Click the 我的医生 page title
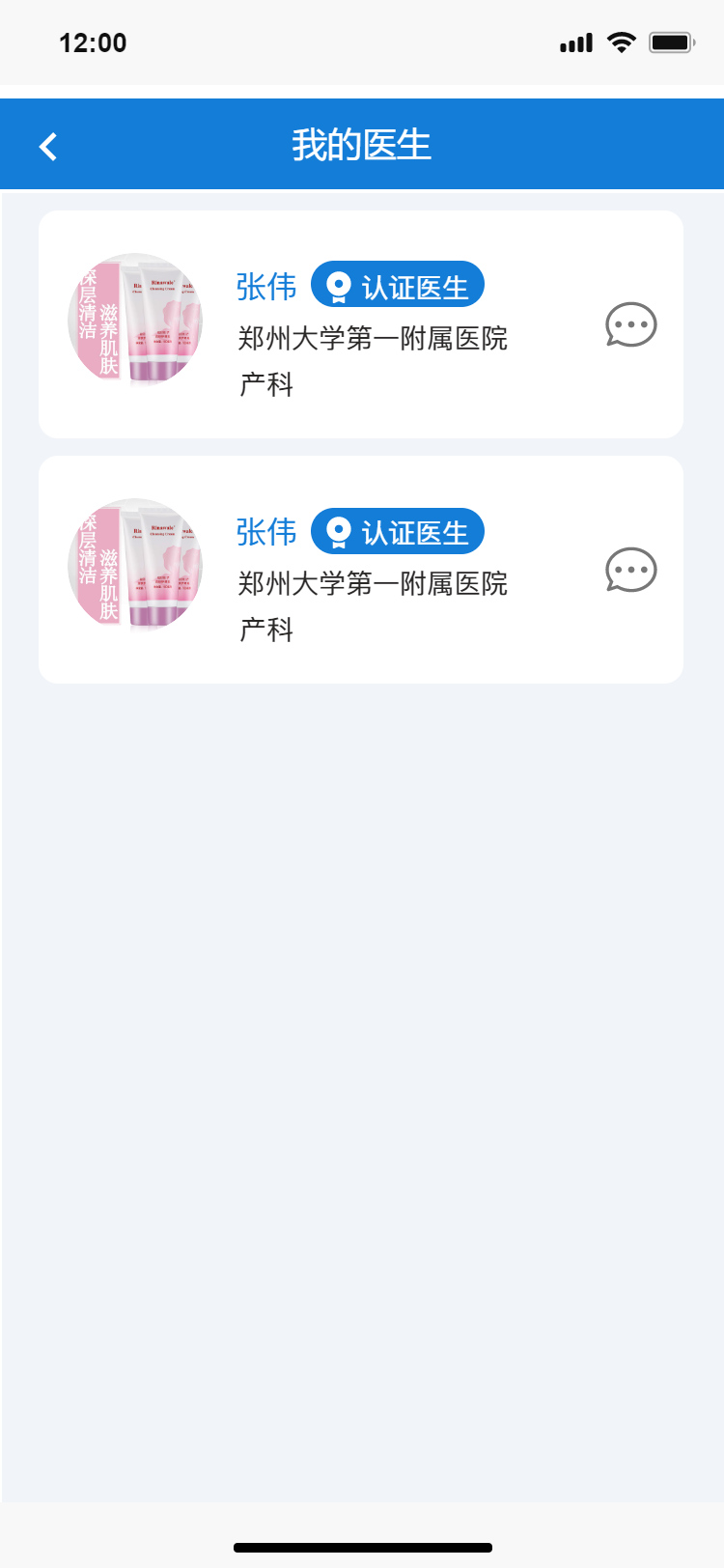Screen dimensions: 724x1568 362,143
